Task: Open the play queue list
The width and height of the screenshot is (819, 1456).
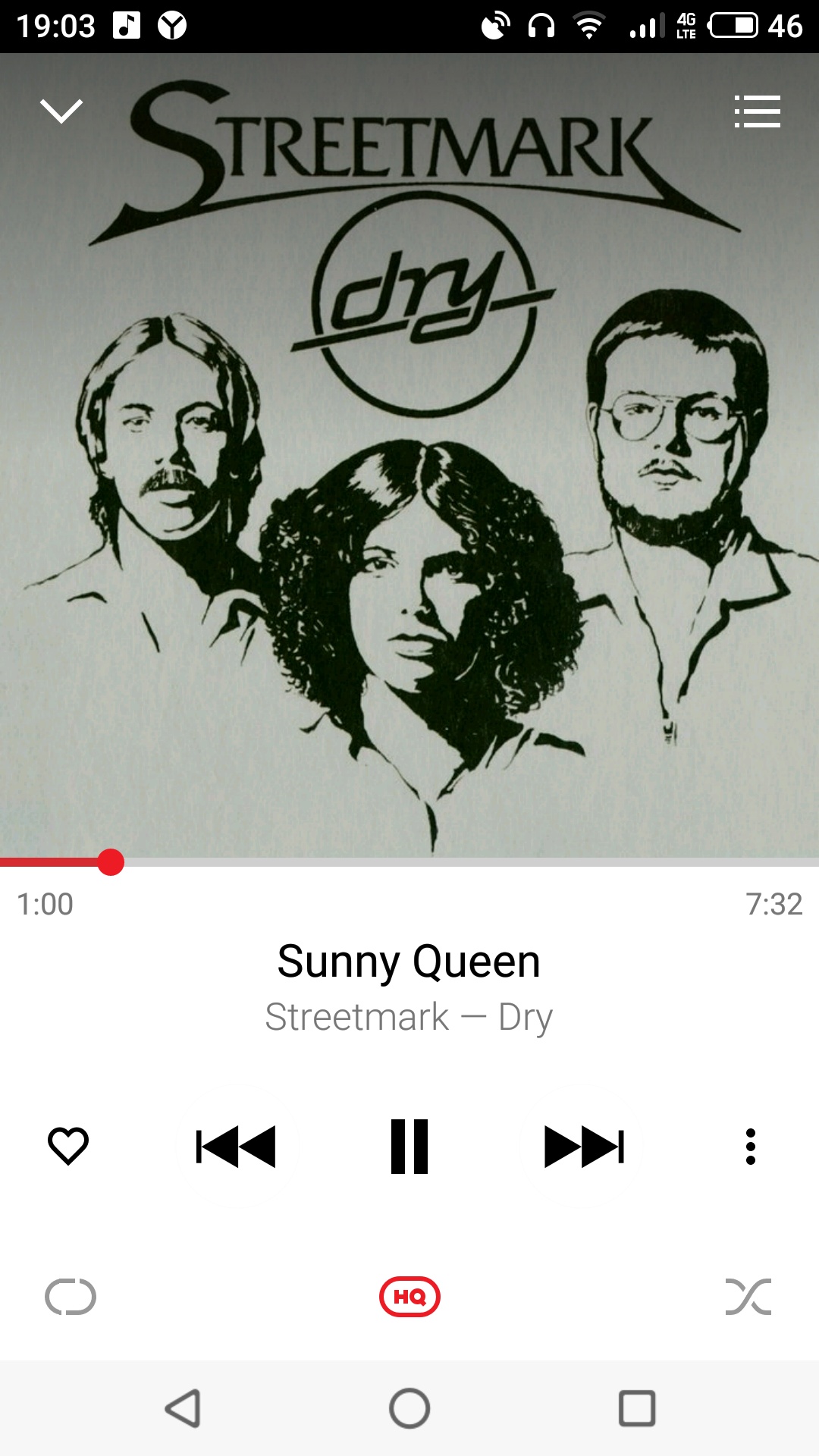Action: point(757,111)
